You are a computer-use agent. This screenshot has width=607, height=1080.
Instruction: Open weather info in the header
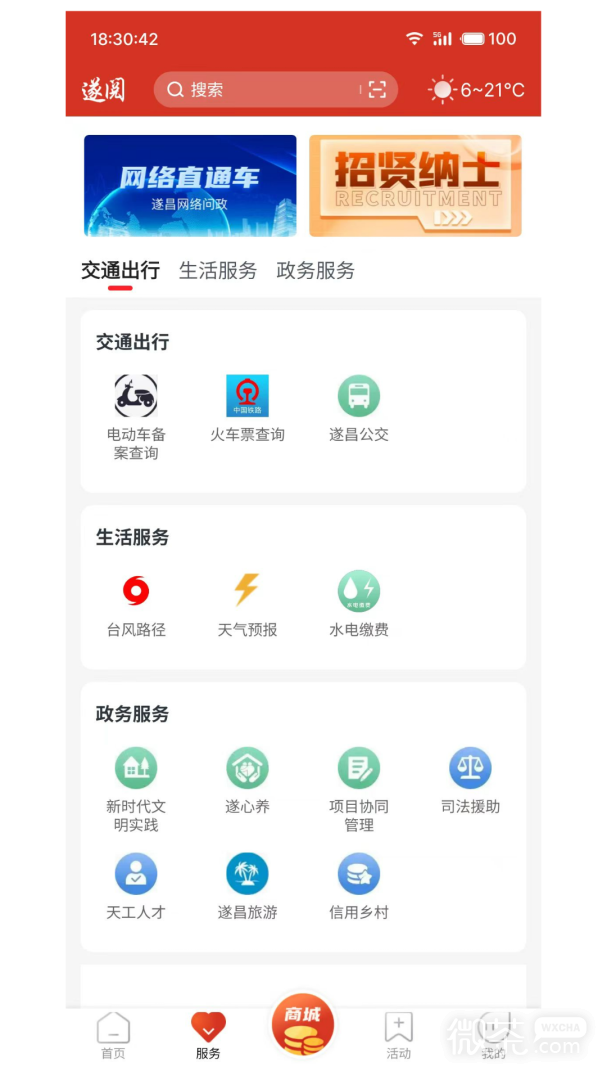pos(477,90)
